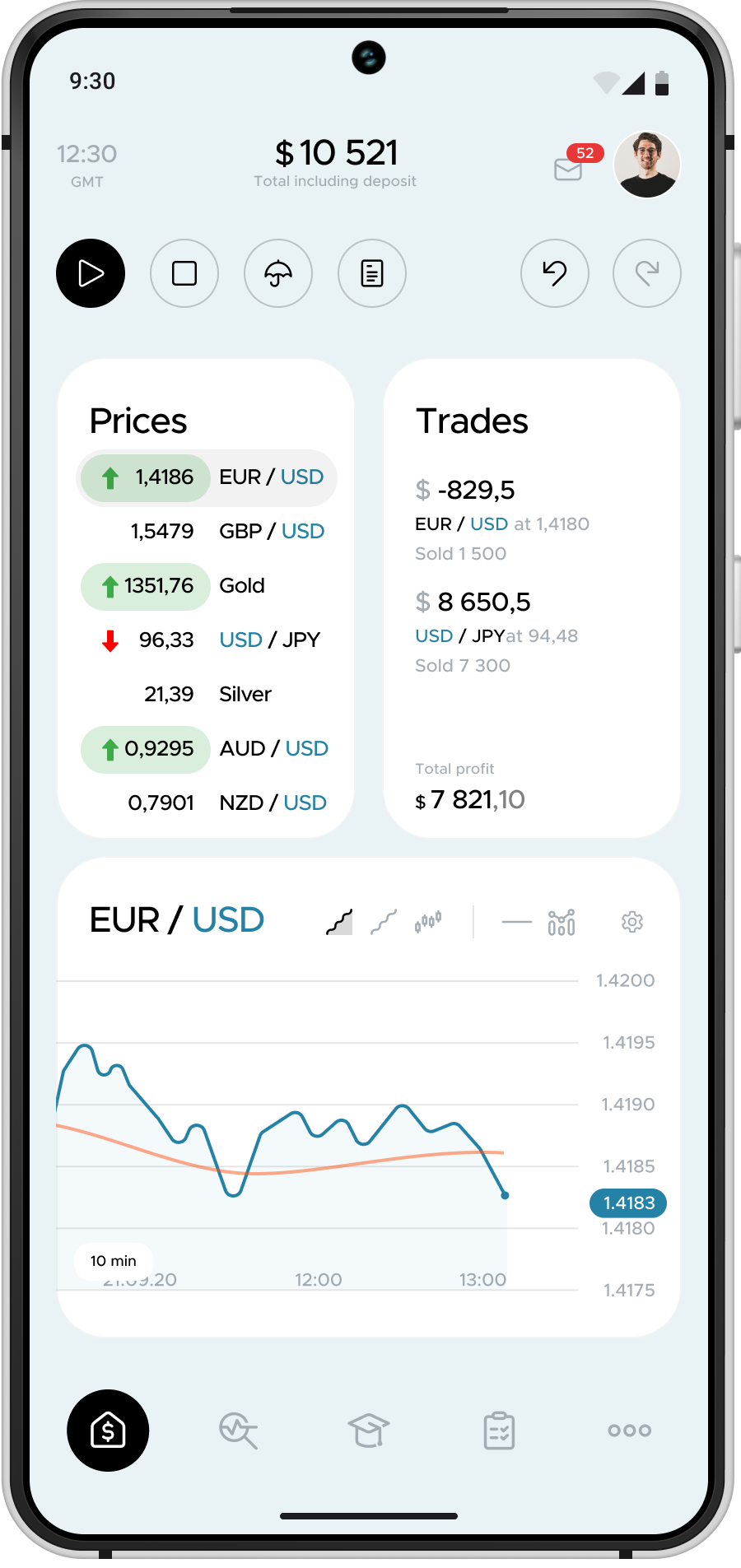Select the EUR / USD price row
Image resolution: width=741 pixels, height=1568 pixels.
[x=207, y=477]
